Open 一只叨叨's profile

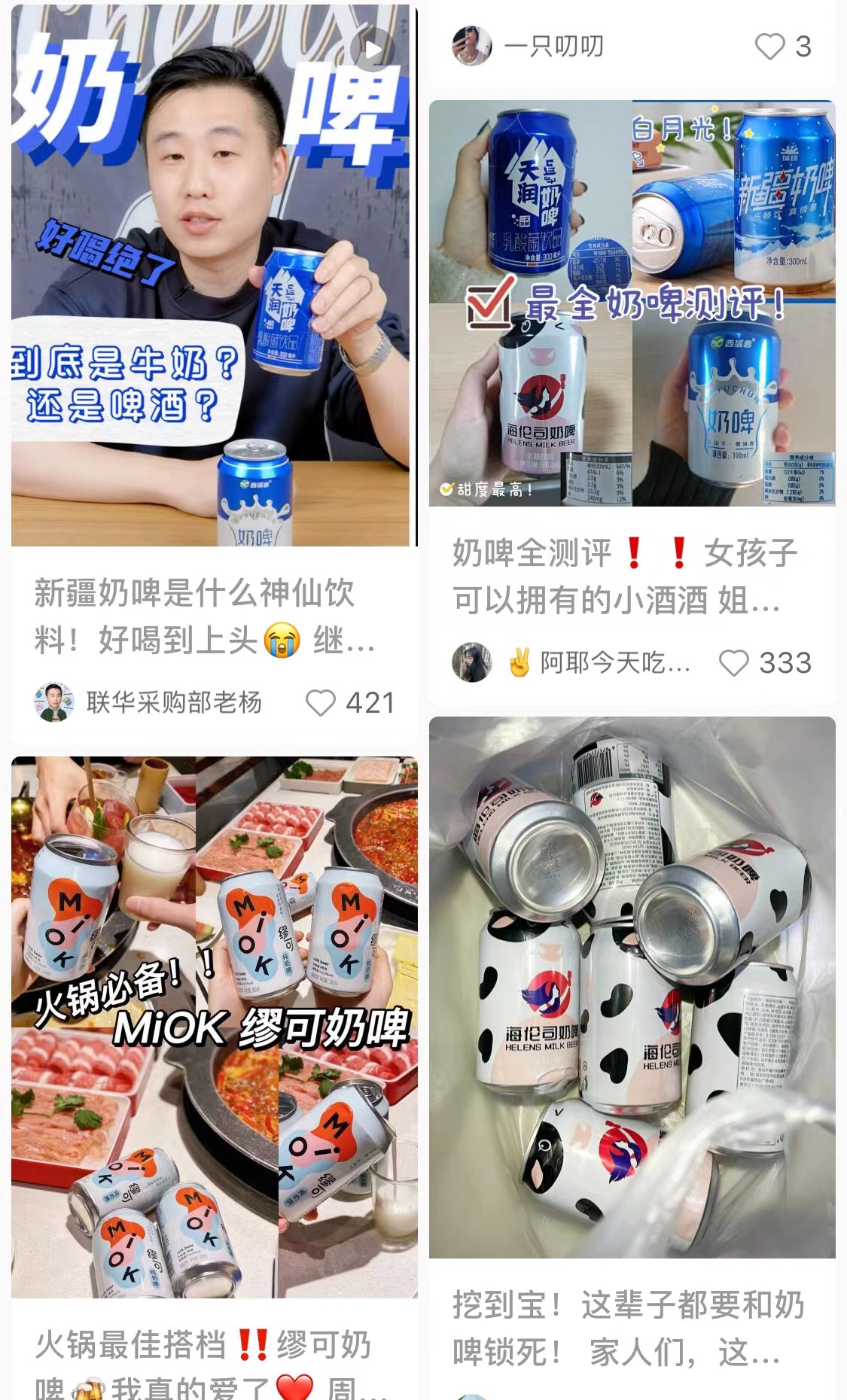[472, 46]
